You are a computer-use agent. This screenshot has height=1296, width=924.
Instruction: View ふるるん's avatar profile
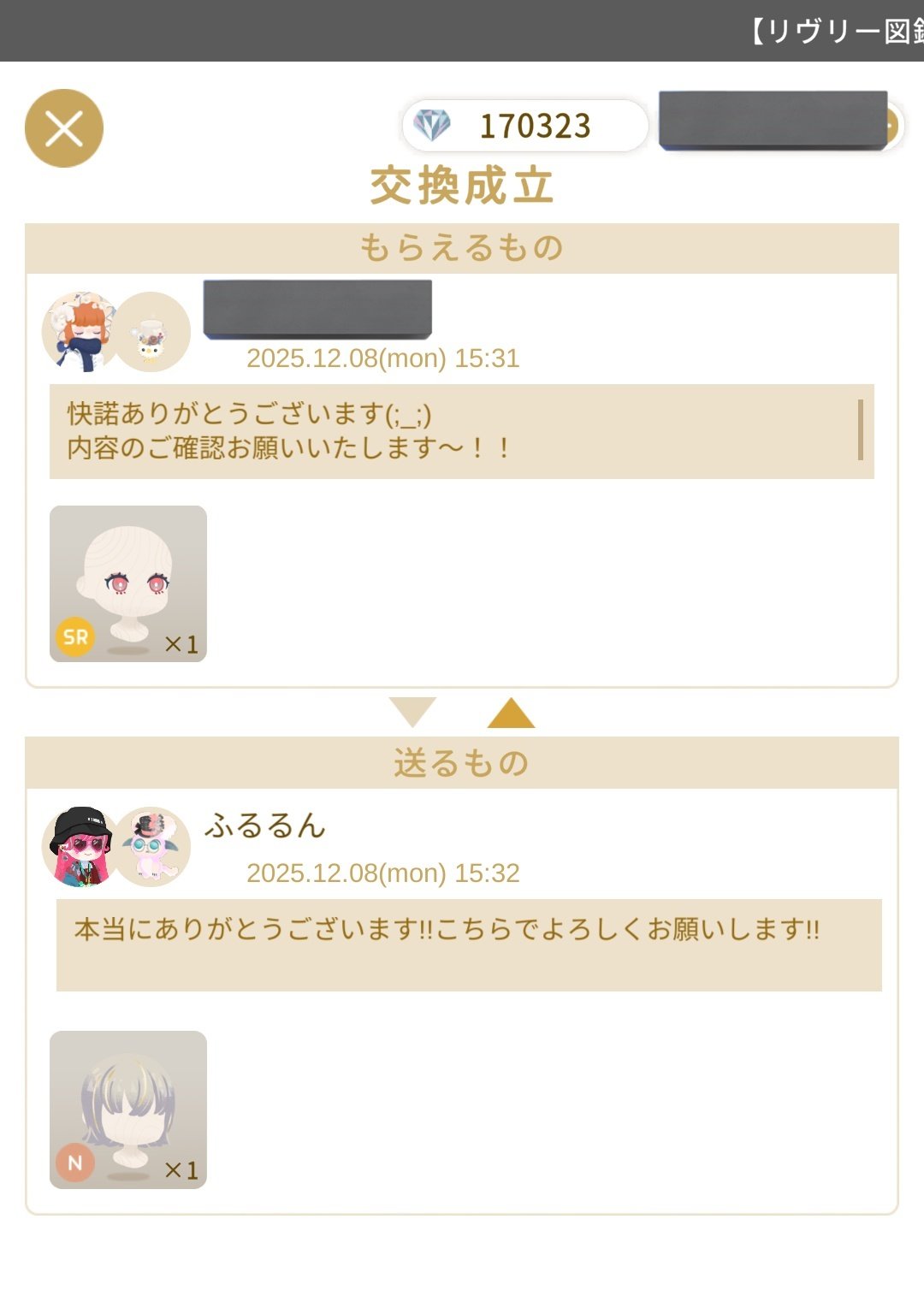coord(80,846)
